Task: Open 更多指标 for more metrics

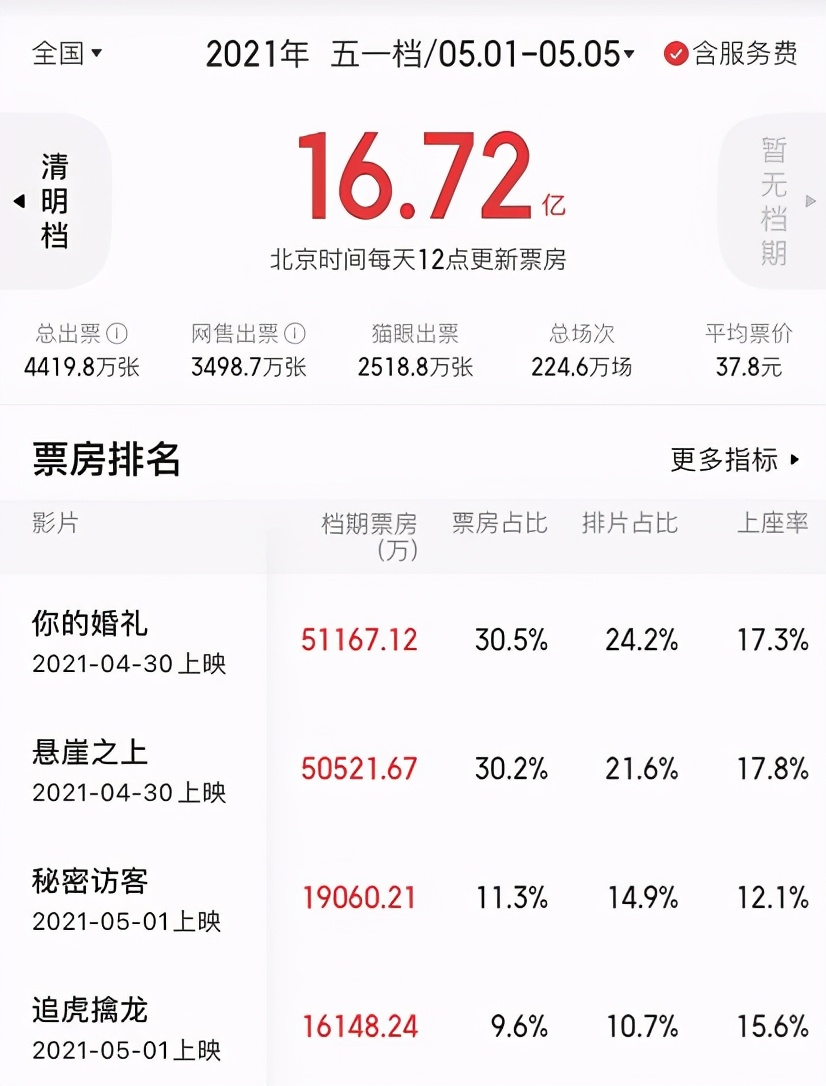Action: tap(735, 460)
